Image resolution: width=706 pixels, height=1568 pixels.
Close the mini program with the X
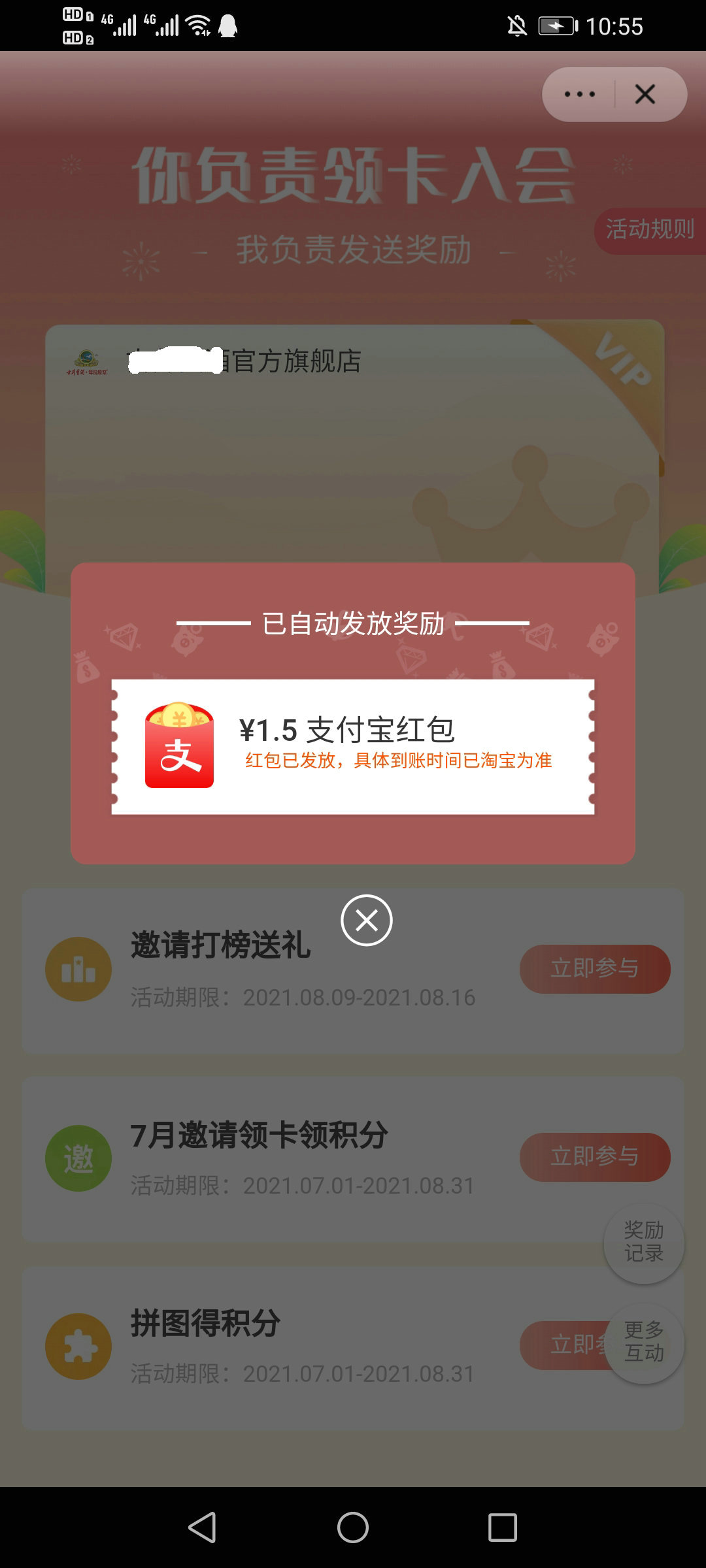point(645,95)
